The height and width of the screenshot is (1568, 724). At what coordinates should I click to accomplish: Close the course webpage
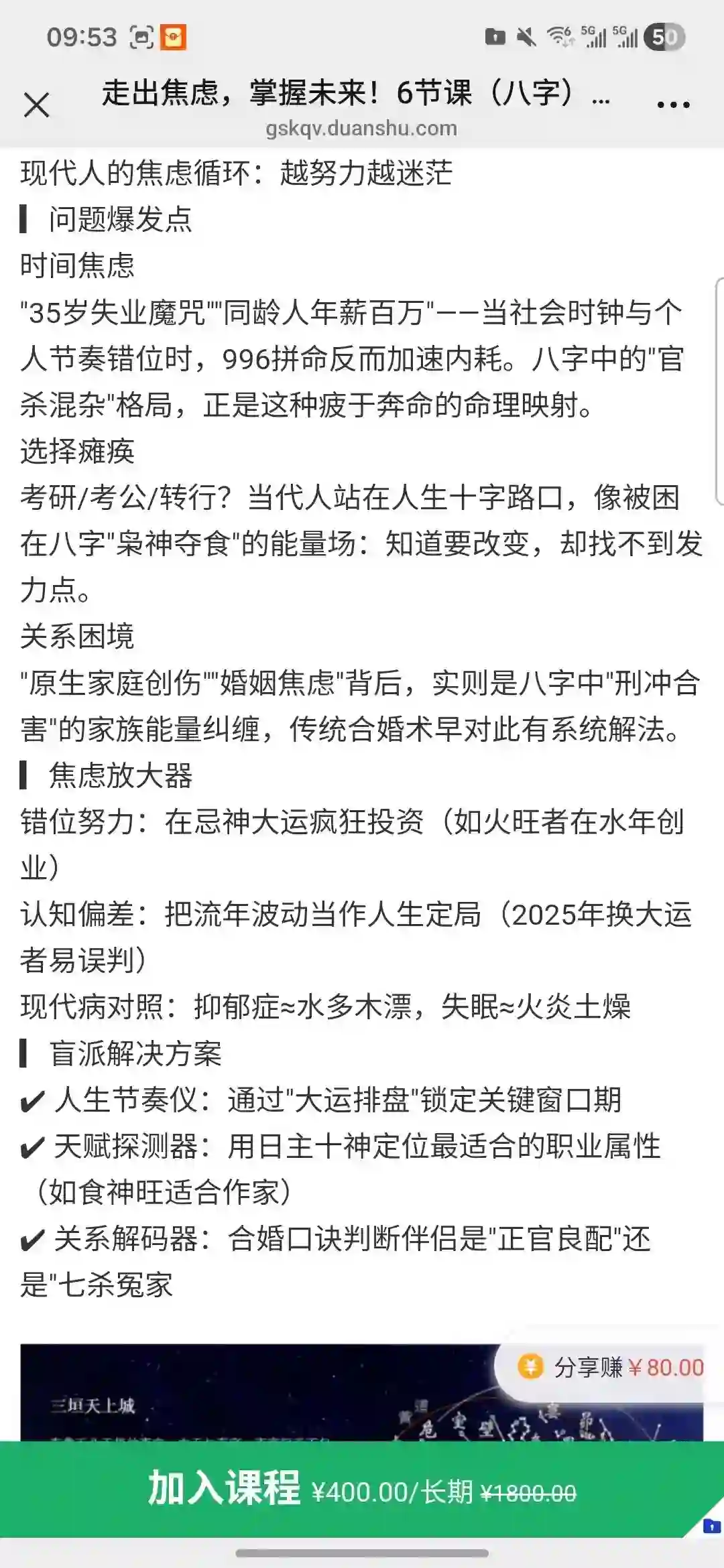point(36,105)
